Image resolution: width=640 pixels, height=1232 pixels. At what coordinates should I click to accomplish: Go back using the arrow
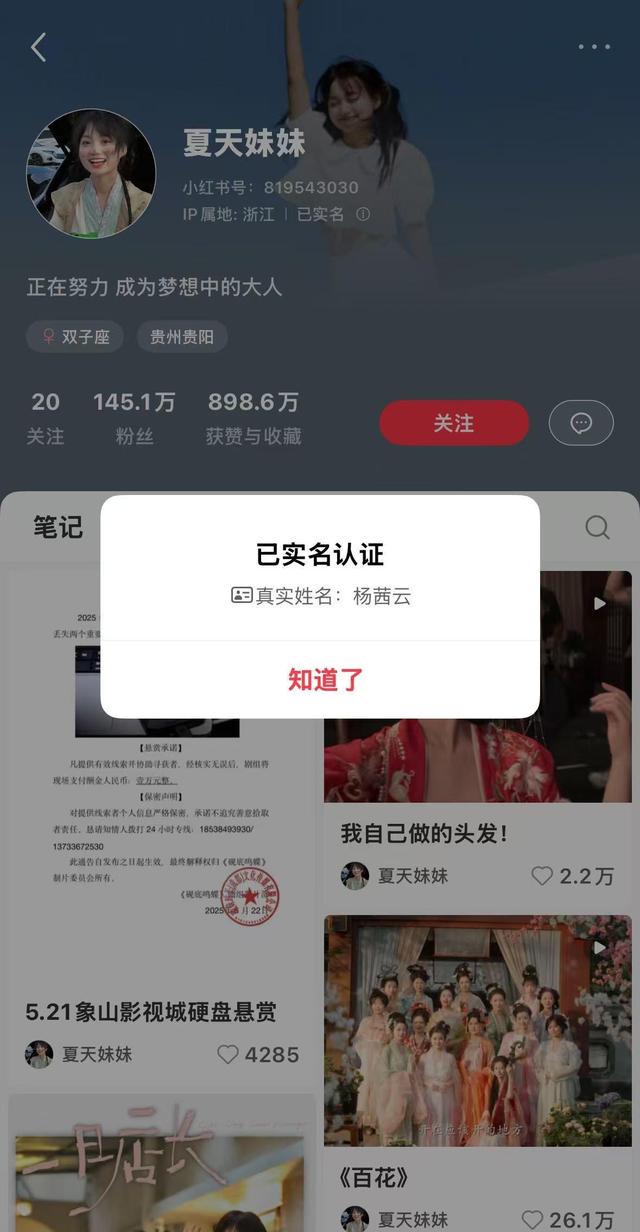coord(39,47)
